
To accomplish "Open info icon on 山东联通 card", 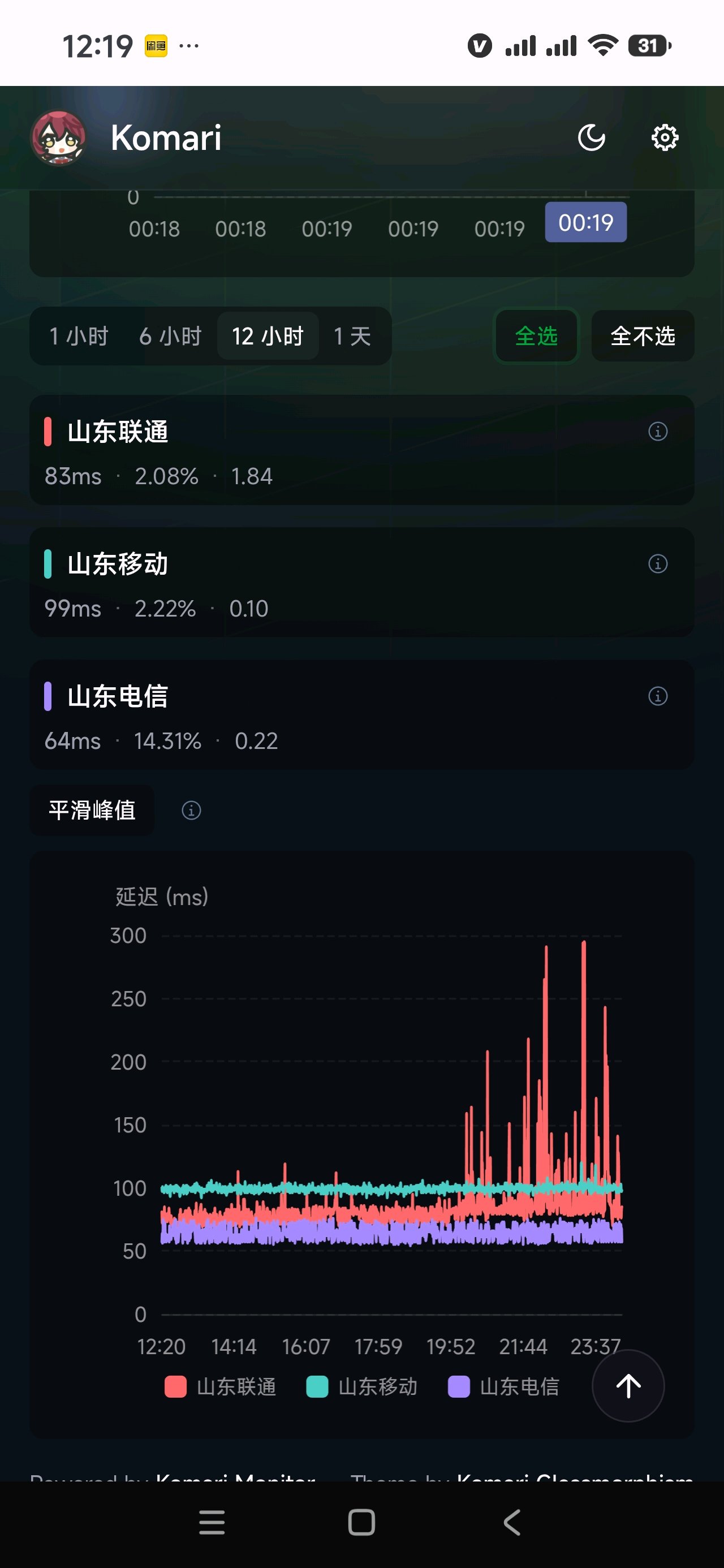I will coord(658,432).
